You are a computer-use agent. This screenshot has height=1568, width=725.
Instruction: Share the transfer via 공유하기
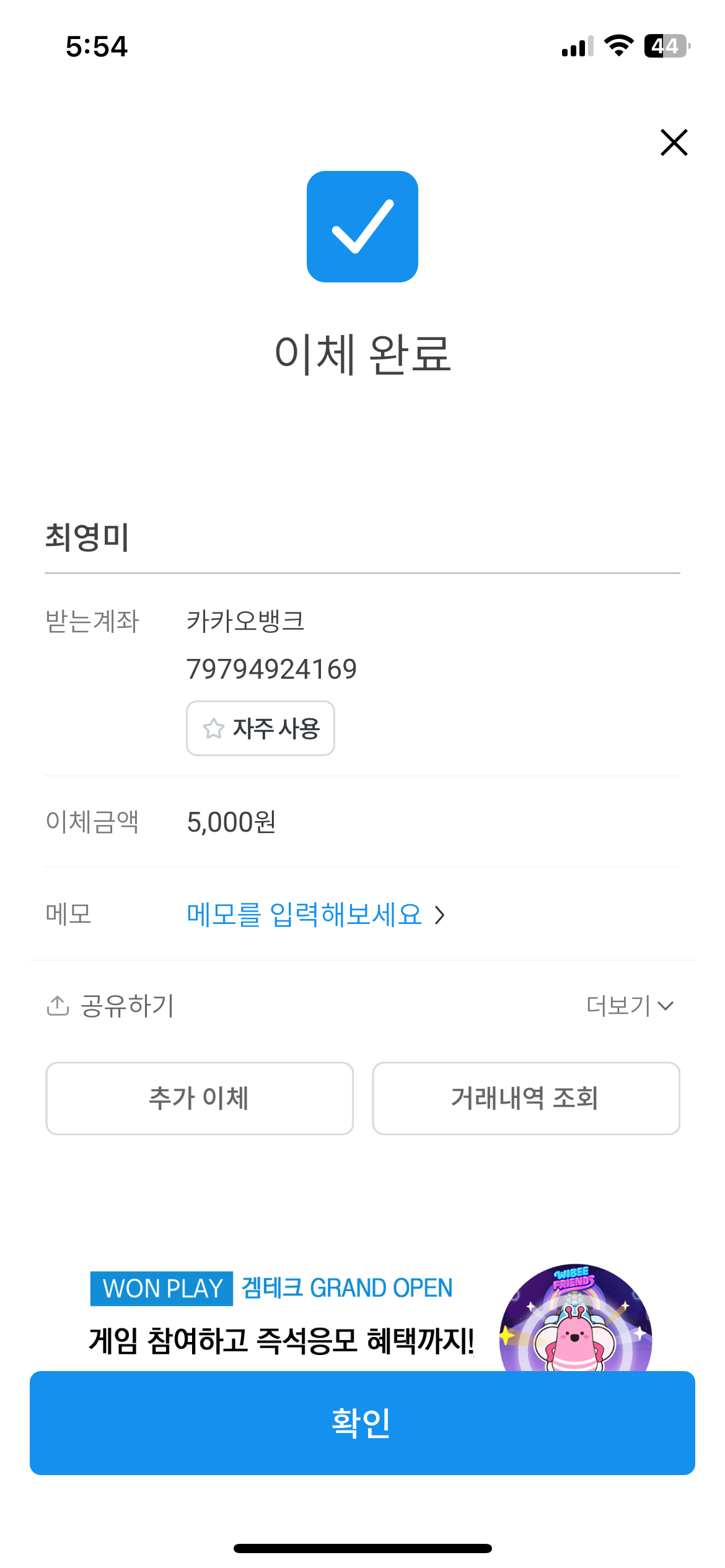(x=112, y=1006)
